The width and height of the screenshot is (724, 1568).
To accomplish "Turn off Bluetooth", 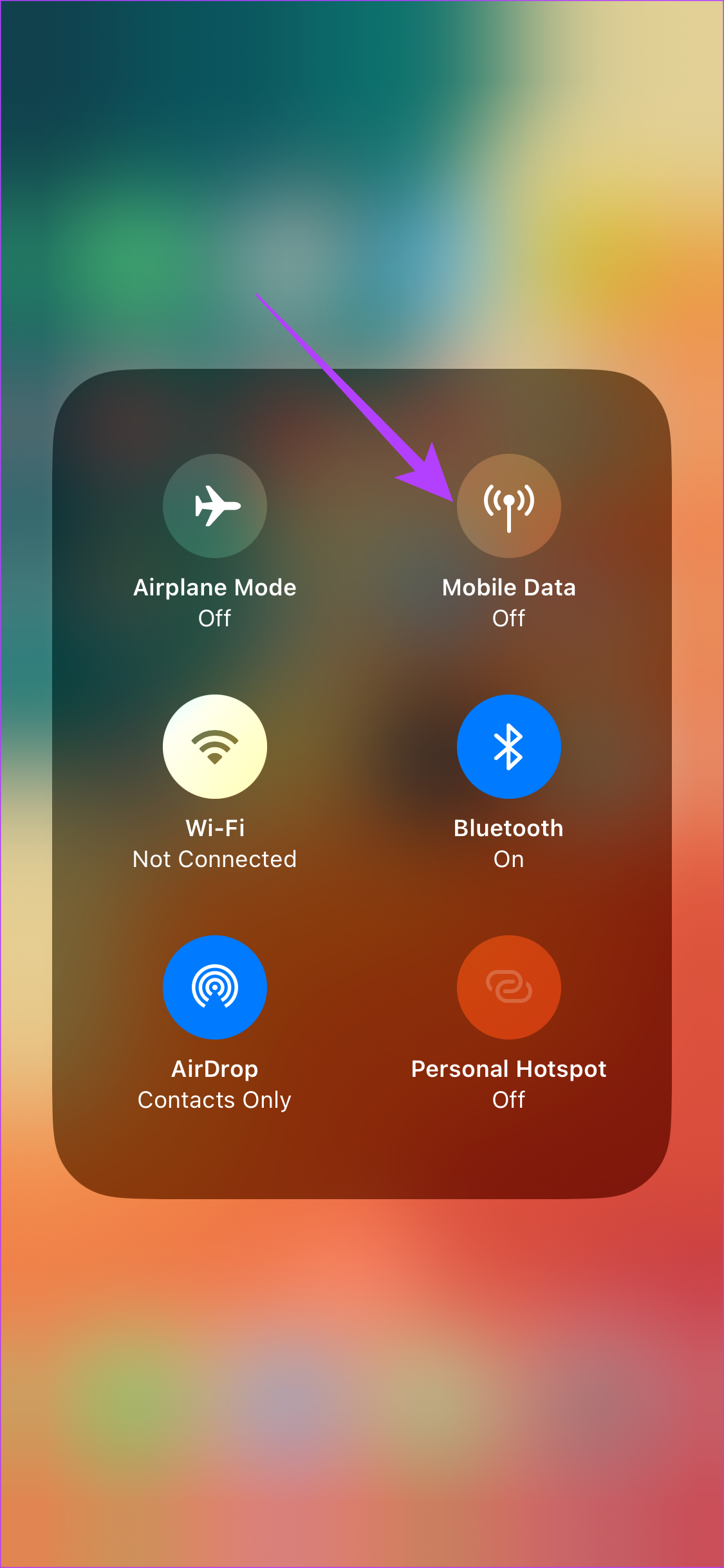I will tap(508, 747).
